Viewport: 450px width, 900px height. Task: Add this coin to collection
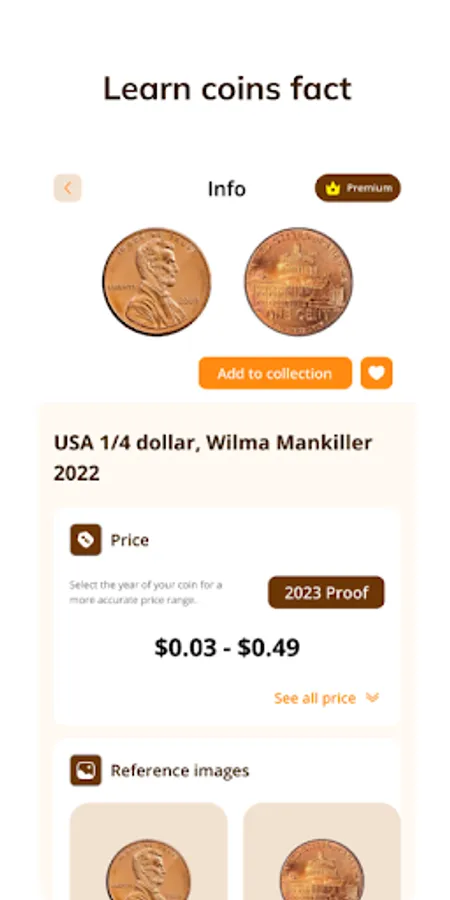point(276,374)
